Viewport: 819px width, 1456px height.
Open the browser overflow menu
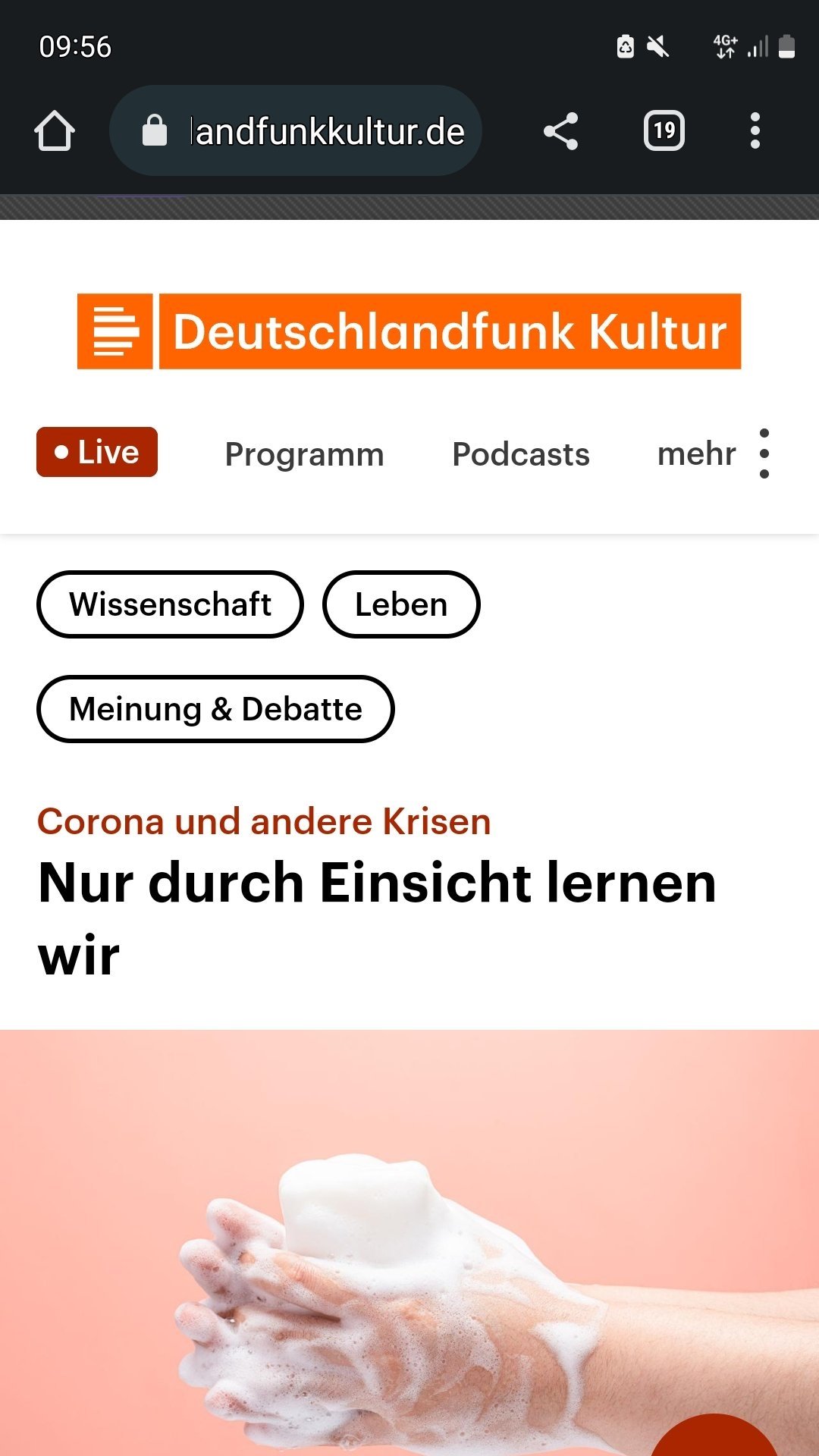[x=755, y=131]
